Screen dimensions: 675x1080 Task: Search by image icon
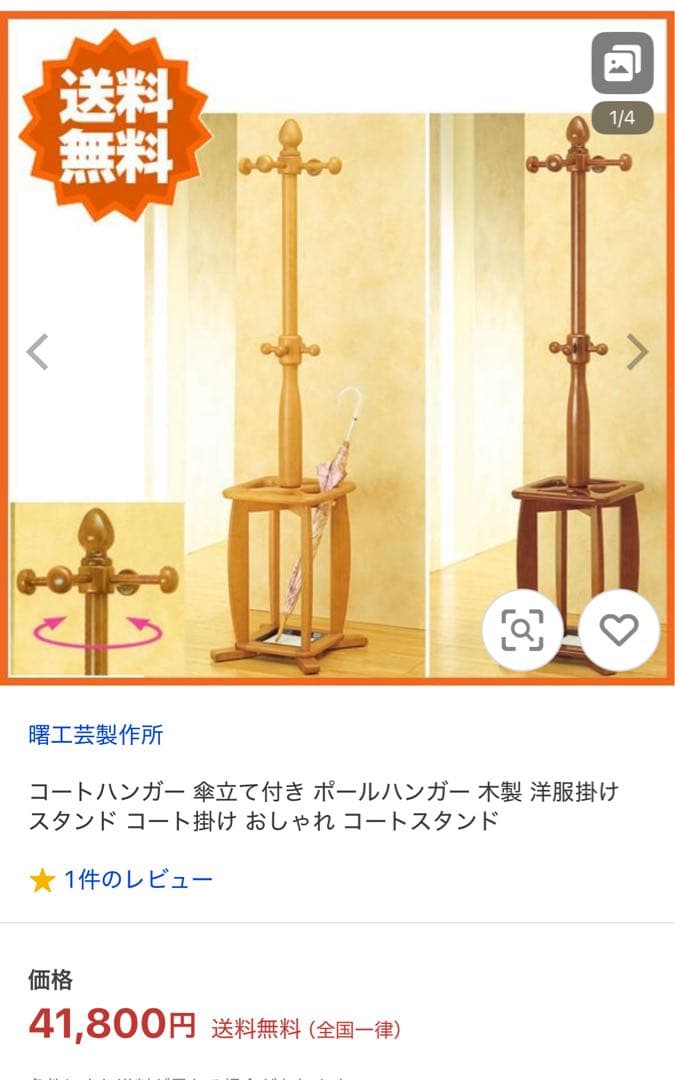tap(522, 630)
